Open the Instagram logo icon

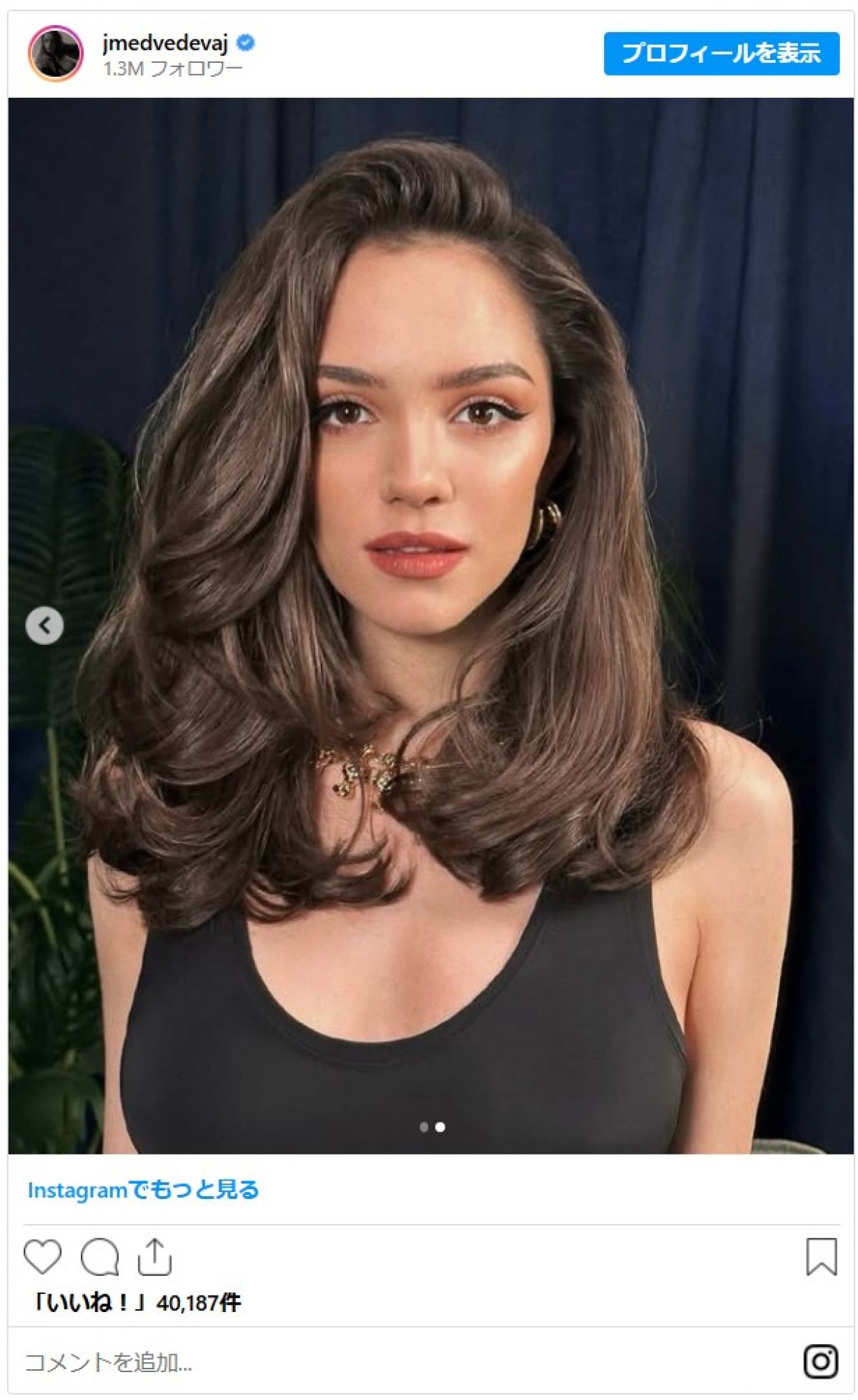(820, 1361)
